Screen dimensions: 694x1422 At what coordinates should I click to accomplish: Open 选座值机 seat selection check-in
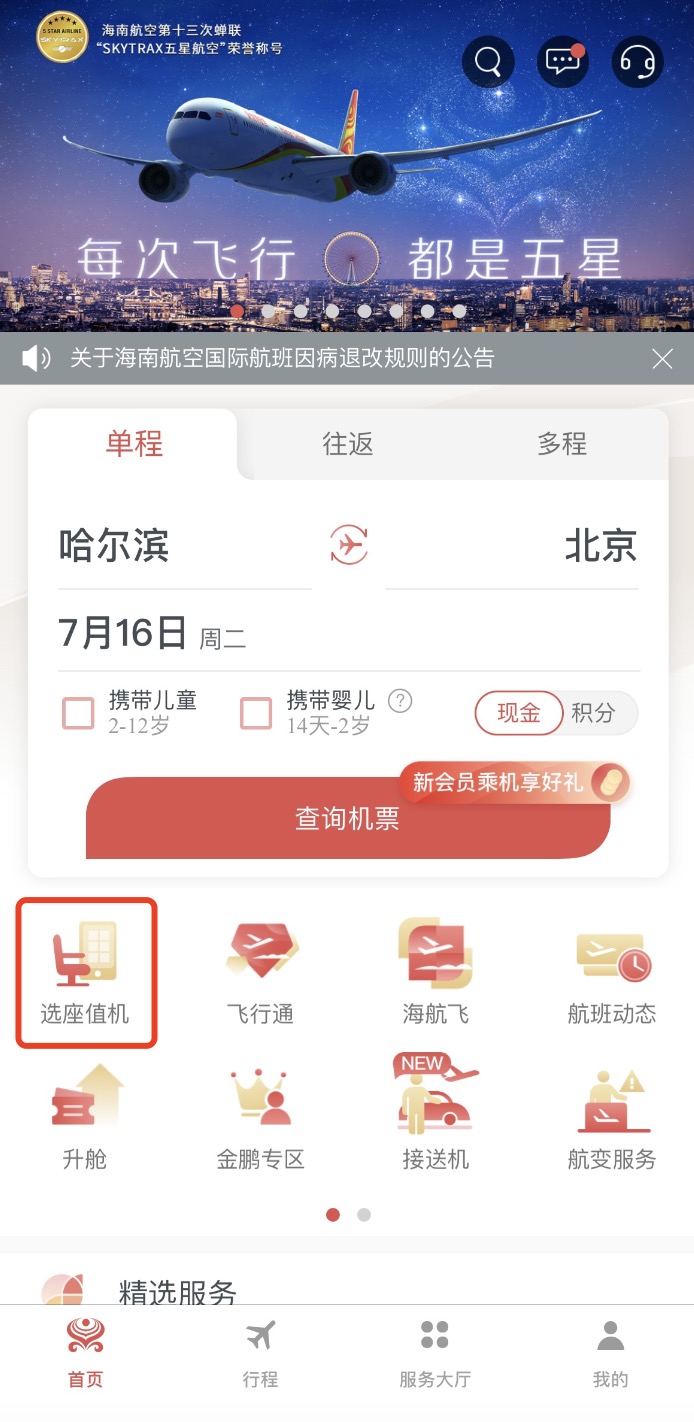pos(85,973)
